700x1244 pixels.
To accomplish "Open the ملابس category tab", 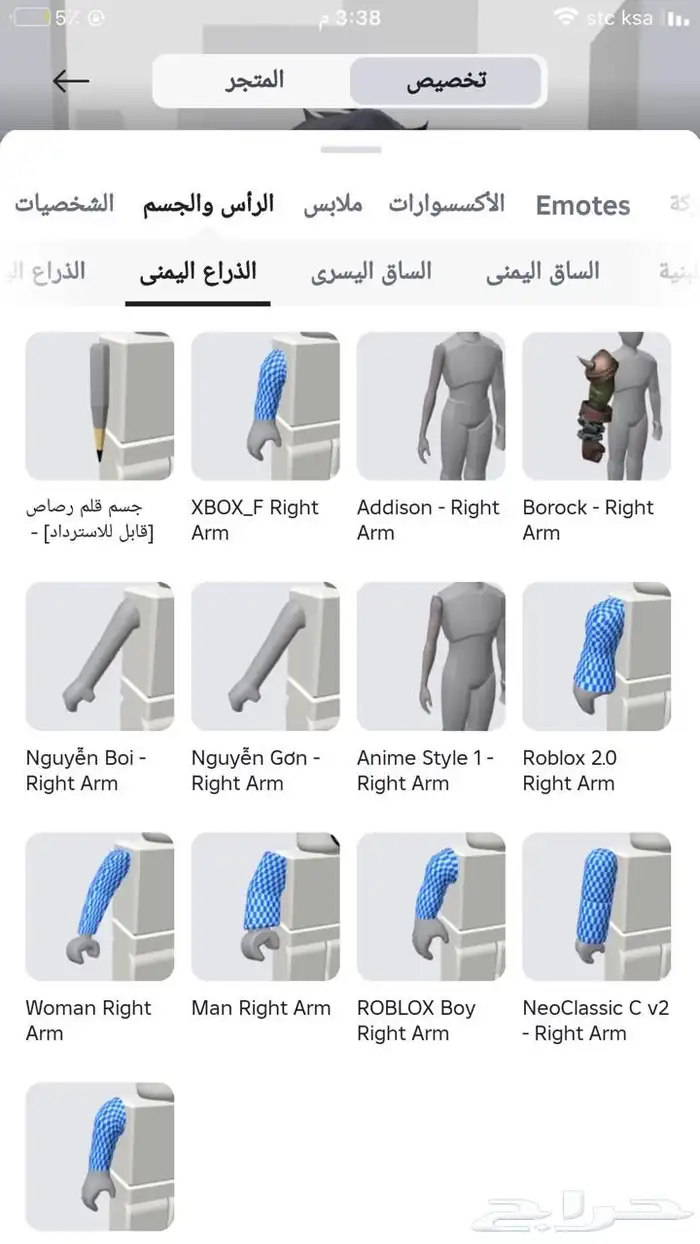I will (333, 205).
